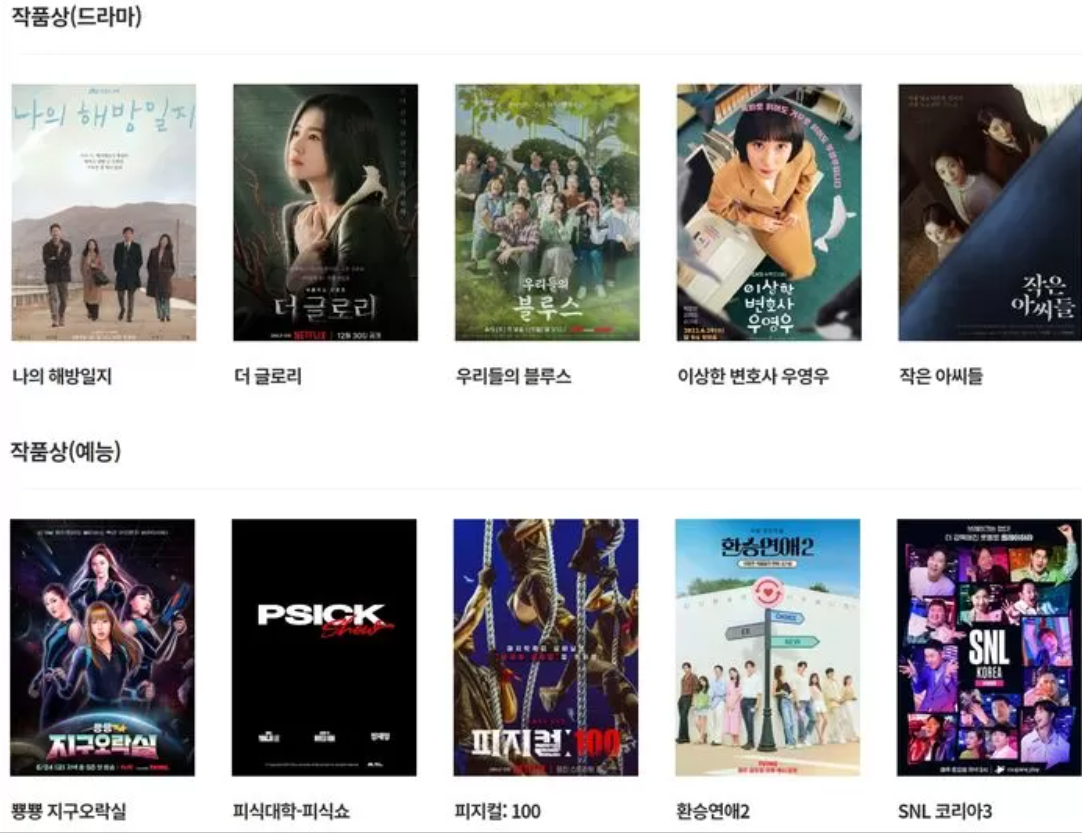View the 피지컬: 100 poster card

point(546,647)
